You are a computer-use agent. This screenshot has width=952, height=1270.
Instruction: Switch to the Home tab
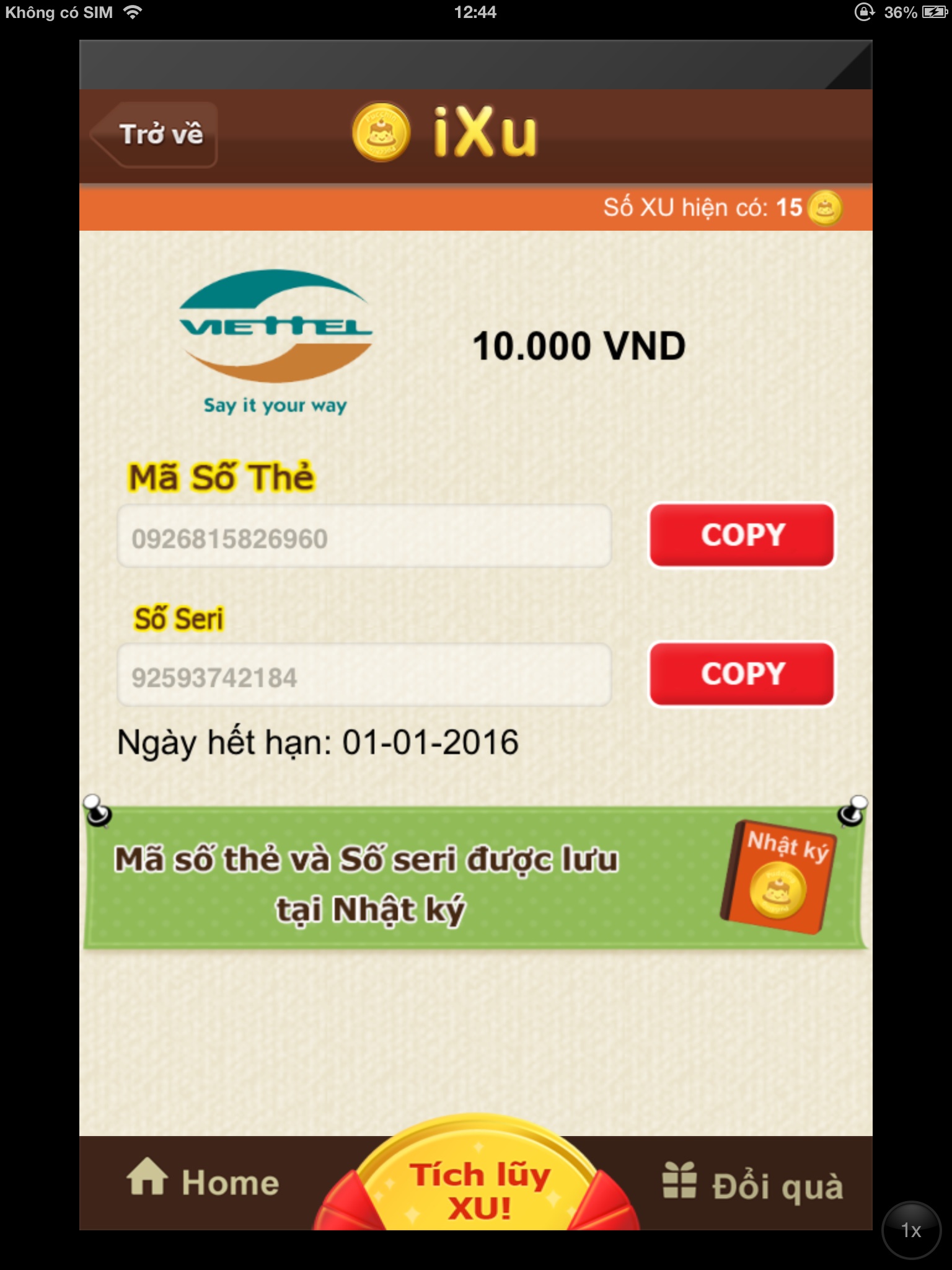pos(203,1183)
